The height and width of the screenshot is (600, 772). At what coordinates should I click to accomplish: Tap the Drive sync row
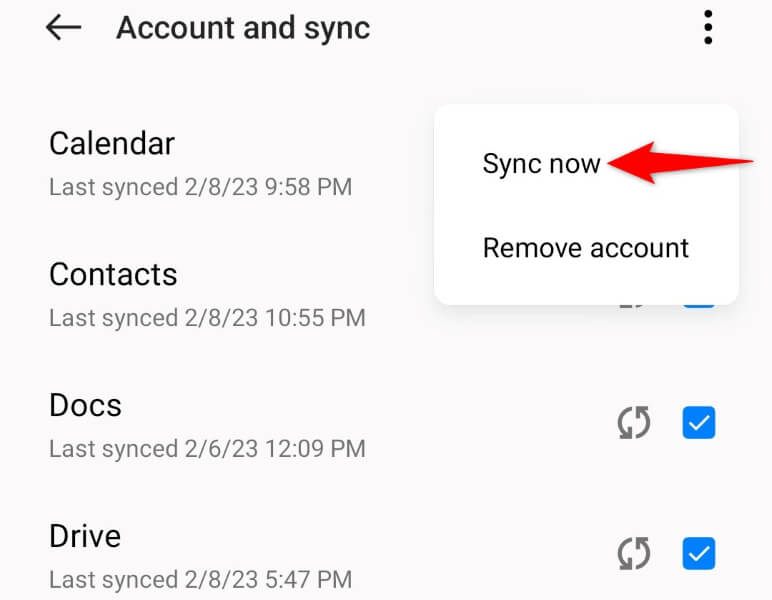200,555
